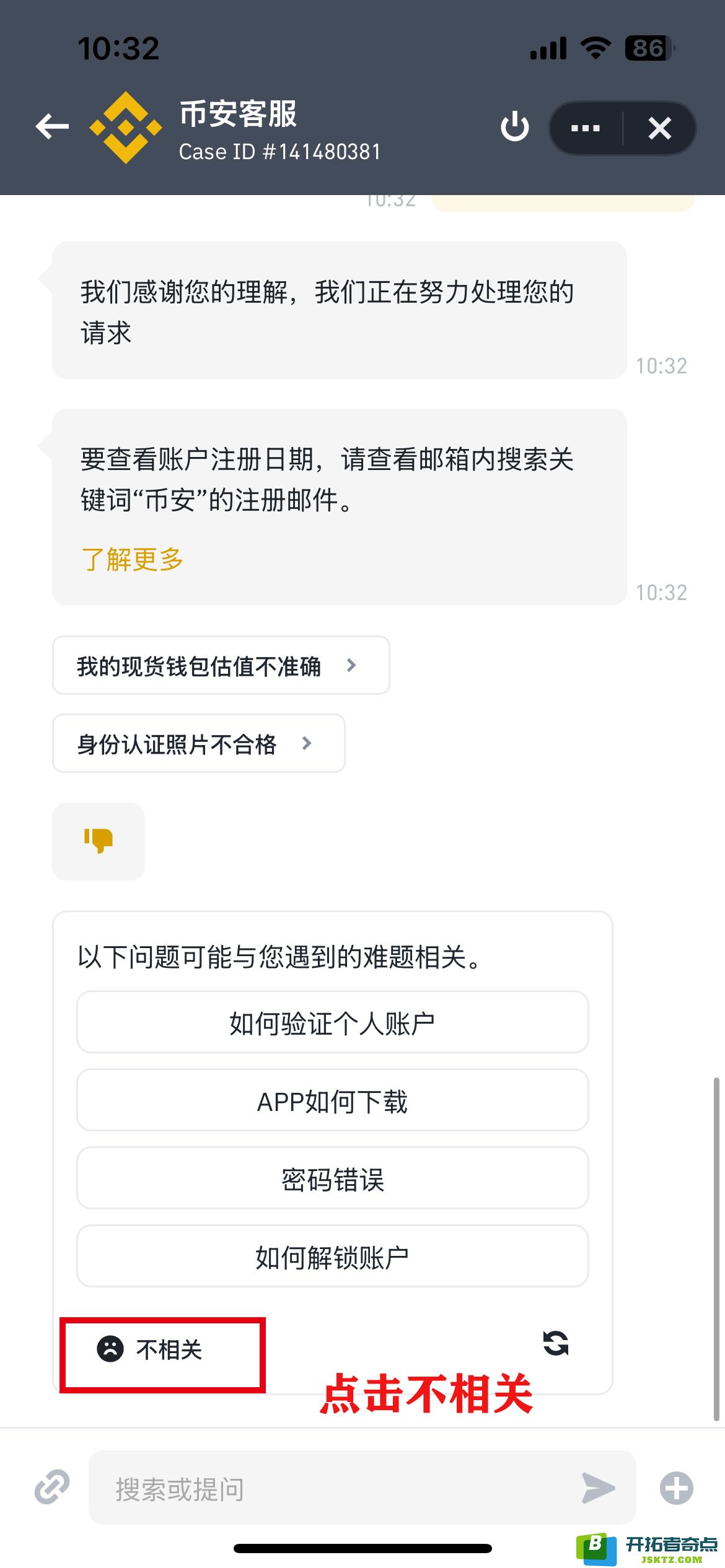Tap the power icon to end chat

click(x=515, y=127)
